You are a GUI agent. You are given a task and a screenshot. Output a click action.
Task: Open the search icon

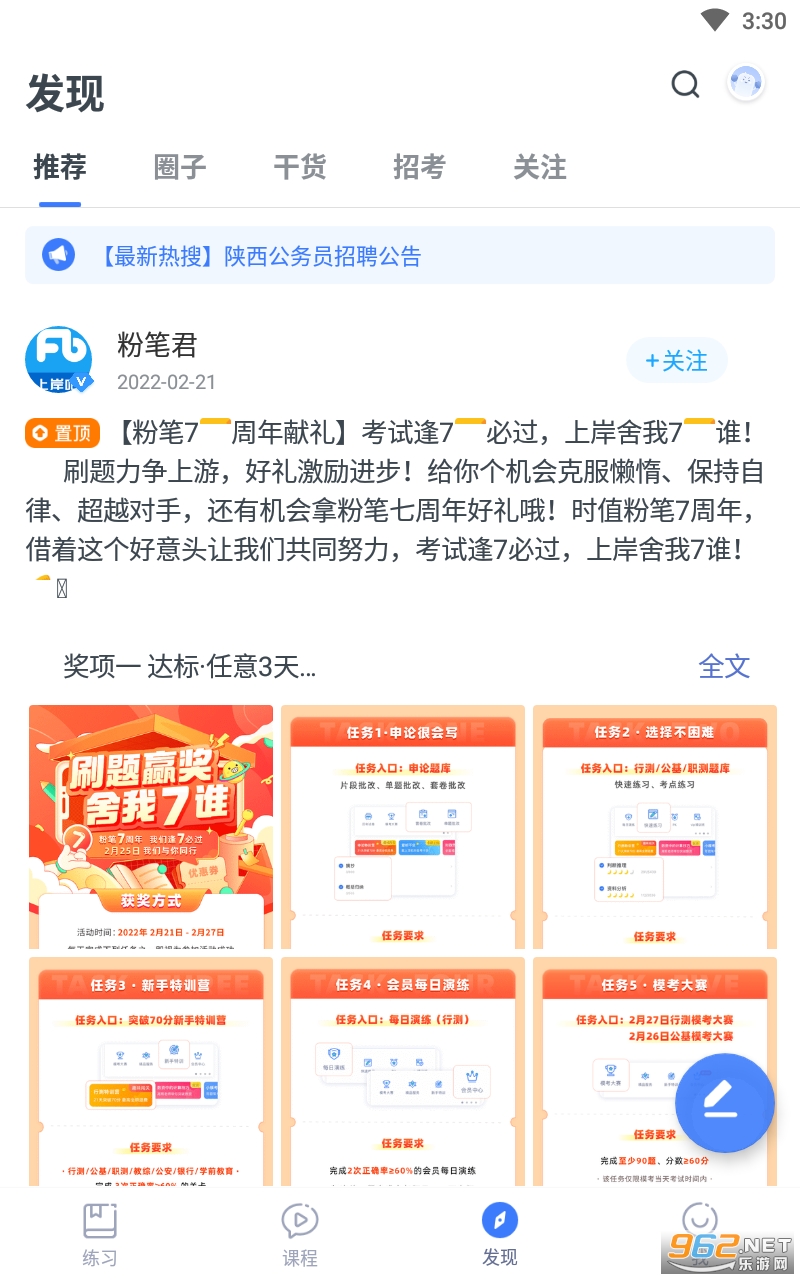tap(685, 85)
